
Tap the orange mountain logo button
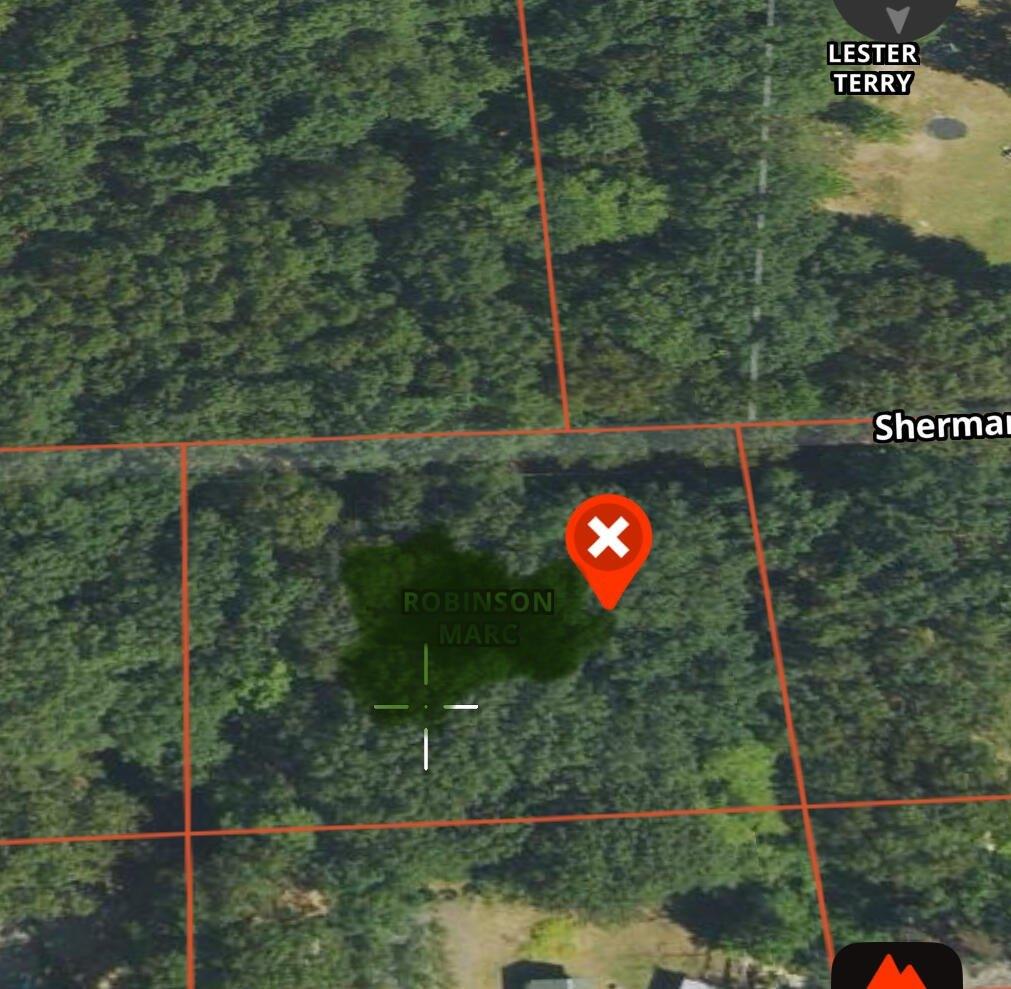897,968
